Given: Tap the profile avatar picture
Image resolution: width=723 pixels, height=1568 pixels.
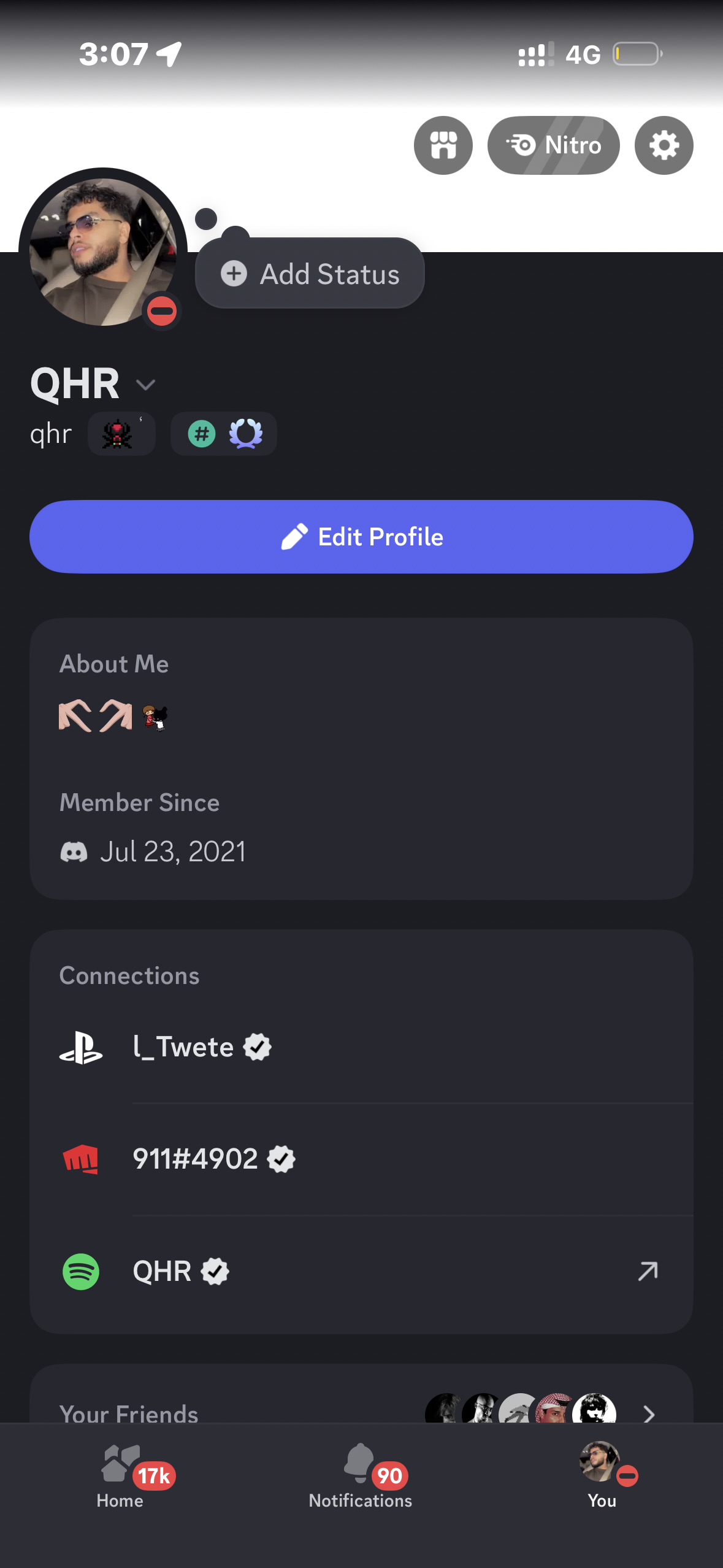Looking at the screenshot, I should click(x=103, y=252).
